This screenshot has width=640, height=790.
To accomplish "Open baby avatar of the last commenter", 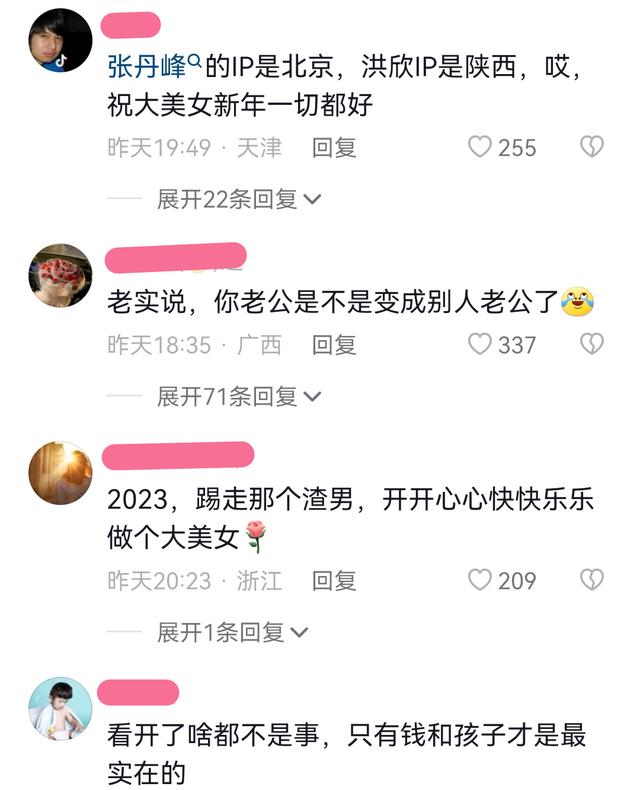I will pos(60,708).
